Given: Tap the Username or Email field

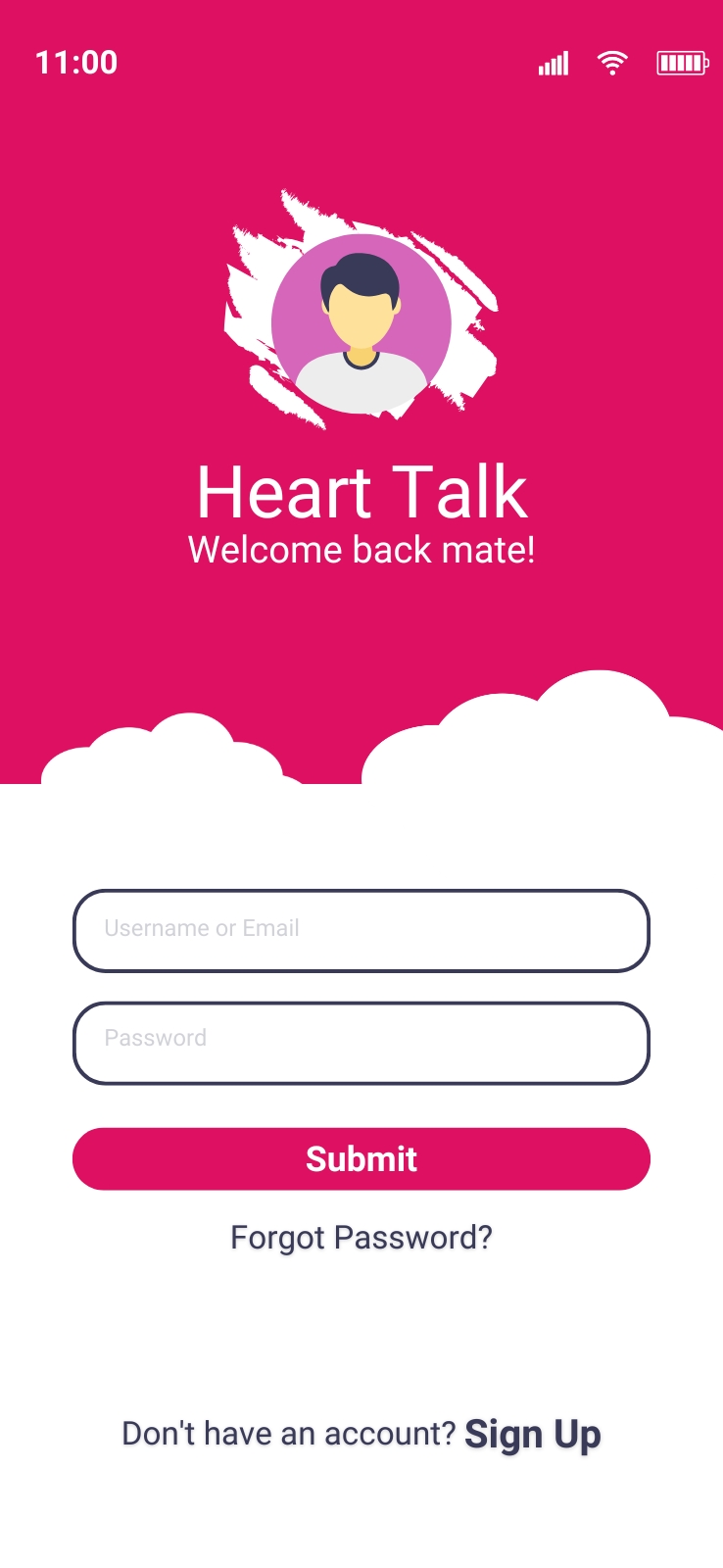Looking at the screenshot, I should 361,931.
